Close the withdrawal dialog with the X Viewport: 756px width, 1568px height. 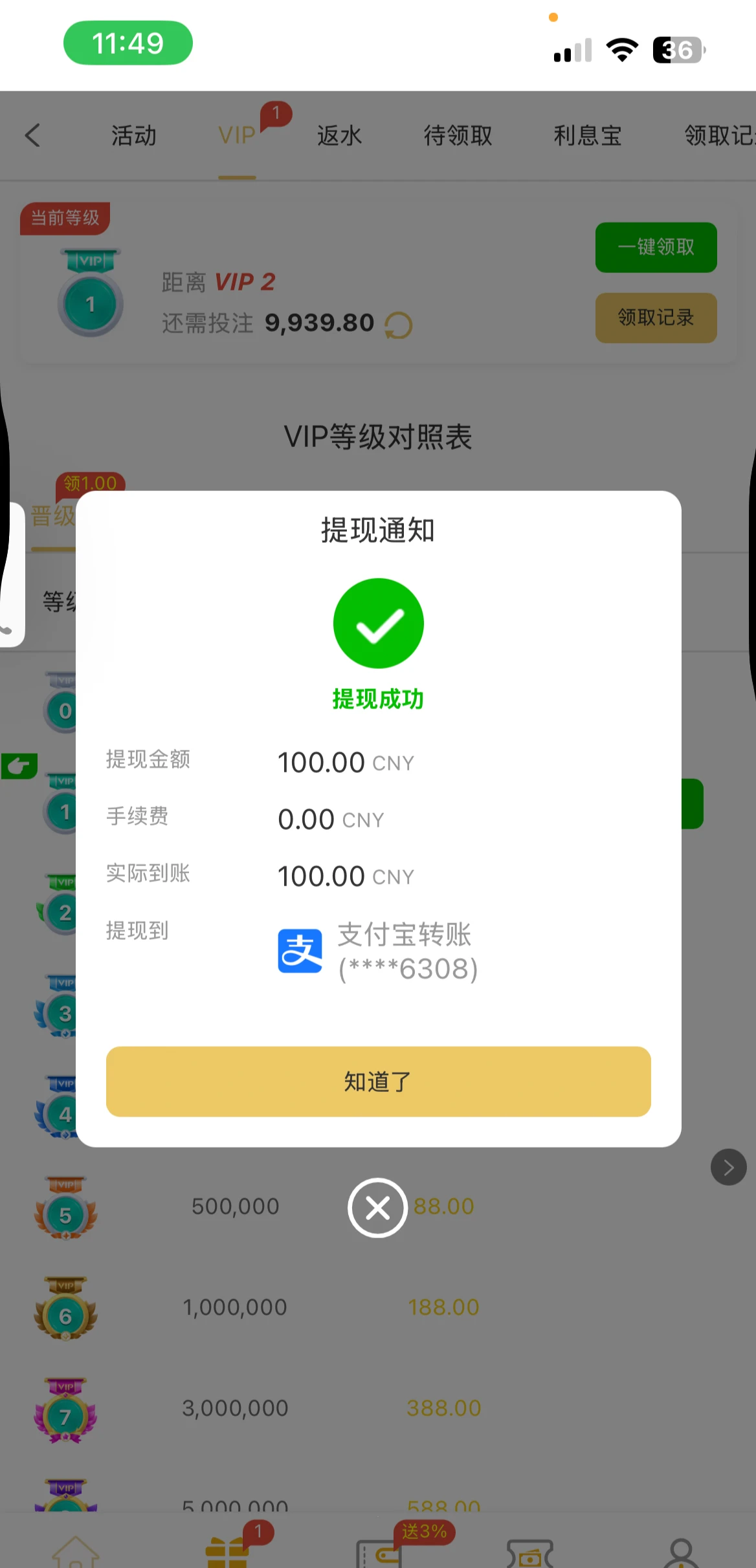377,1207
